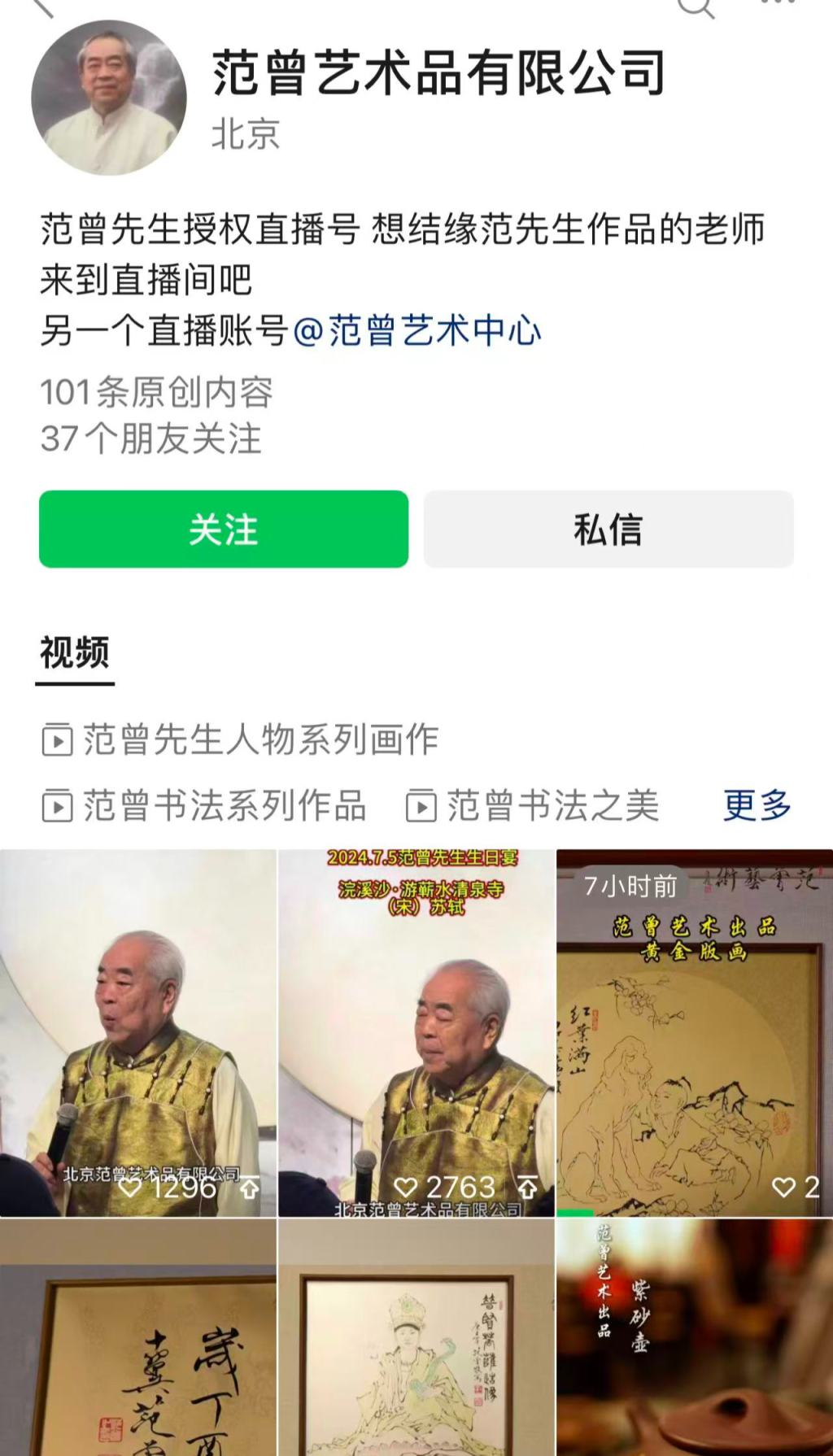833x1456 pixels.
Task: Play the 范曾先生人物系列画作 collection icon
Action: 57,740
